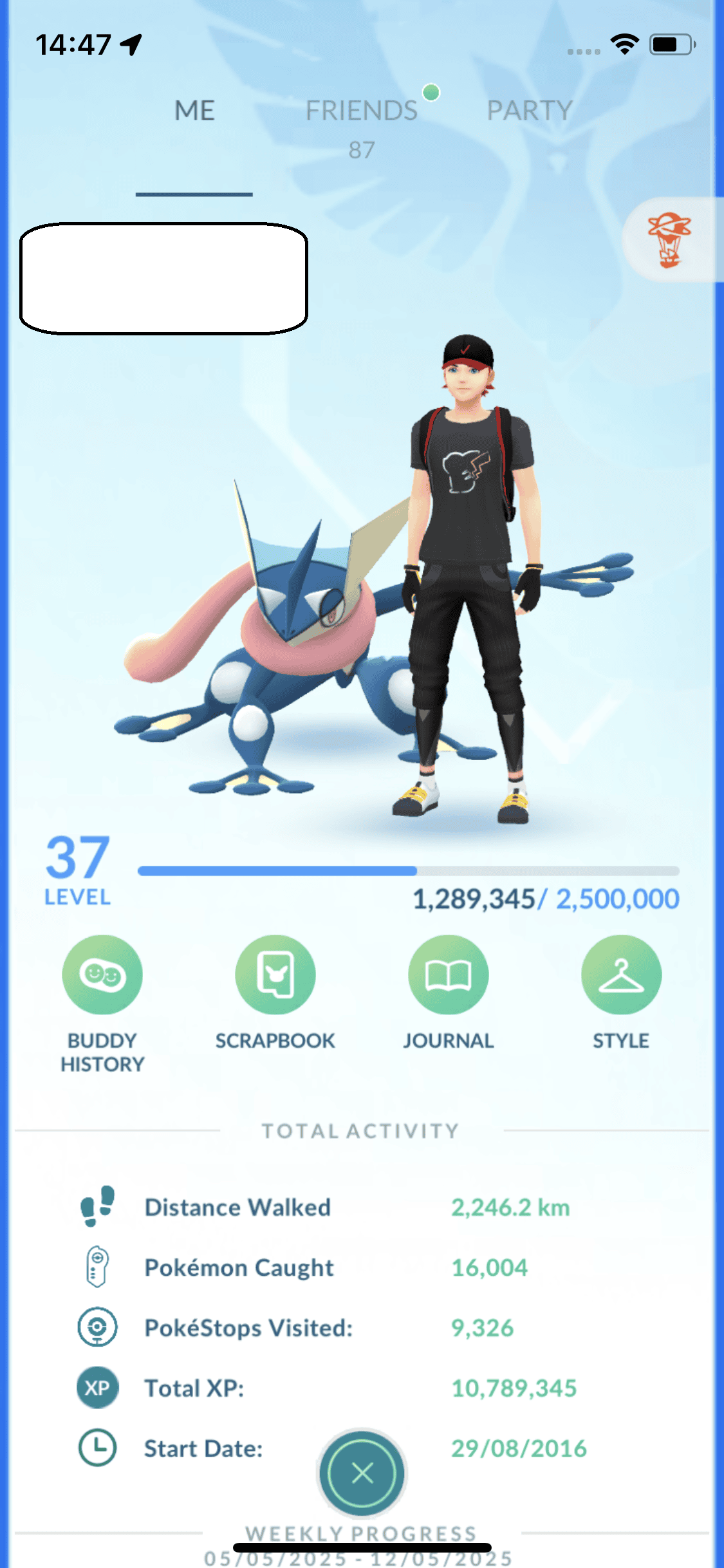The image size is (724, 1568).
Task: Open the Scrapbook
Action: coord(275,975)
